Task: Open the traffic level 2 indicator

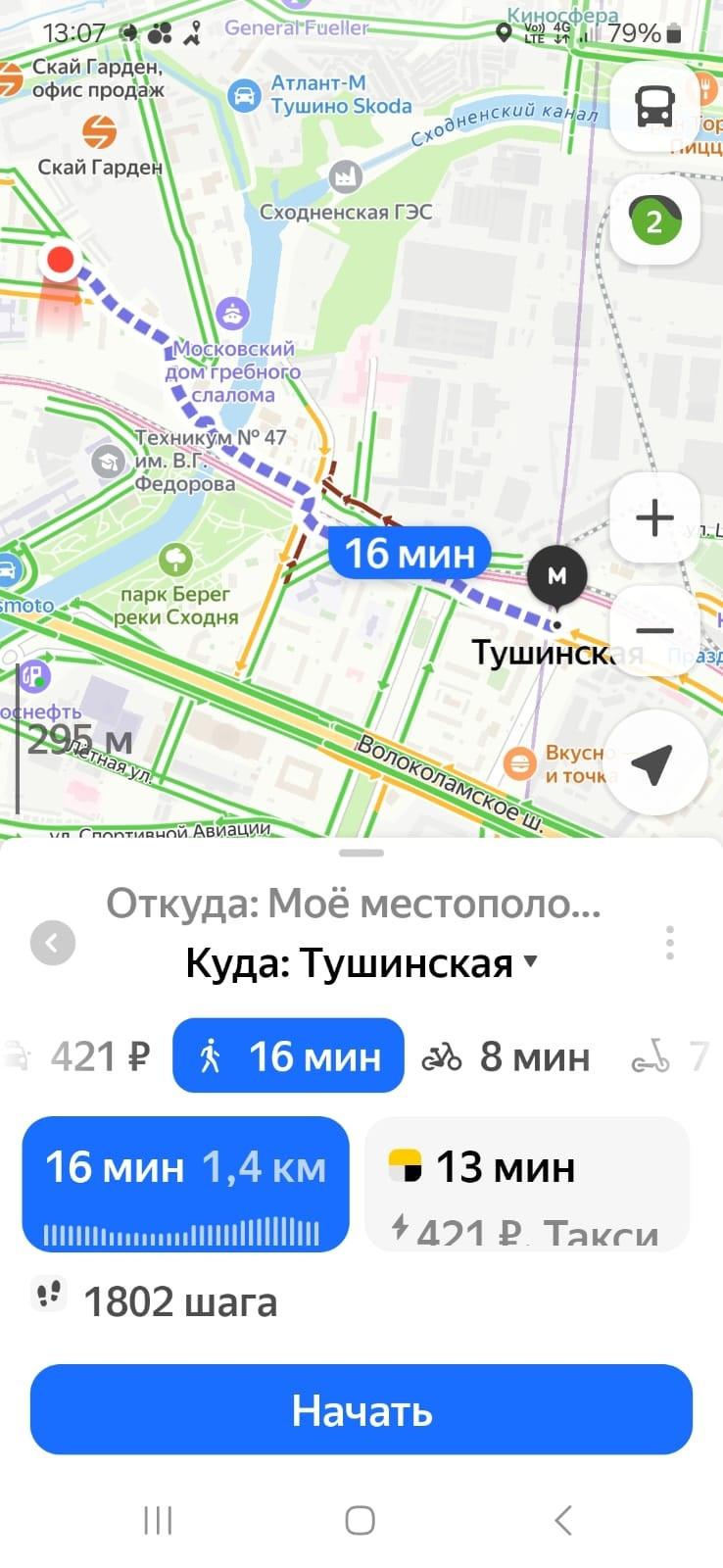Action: coord(654,221)
